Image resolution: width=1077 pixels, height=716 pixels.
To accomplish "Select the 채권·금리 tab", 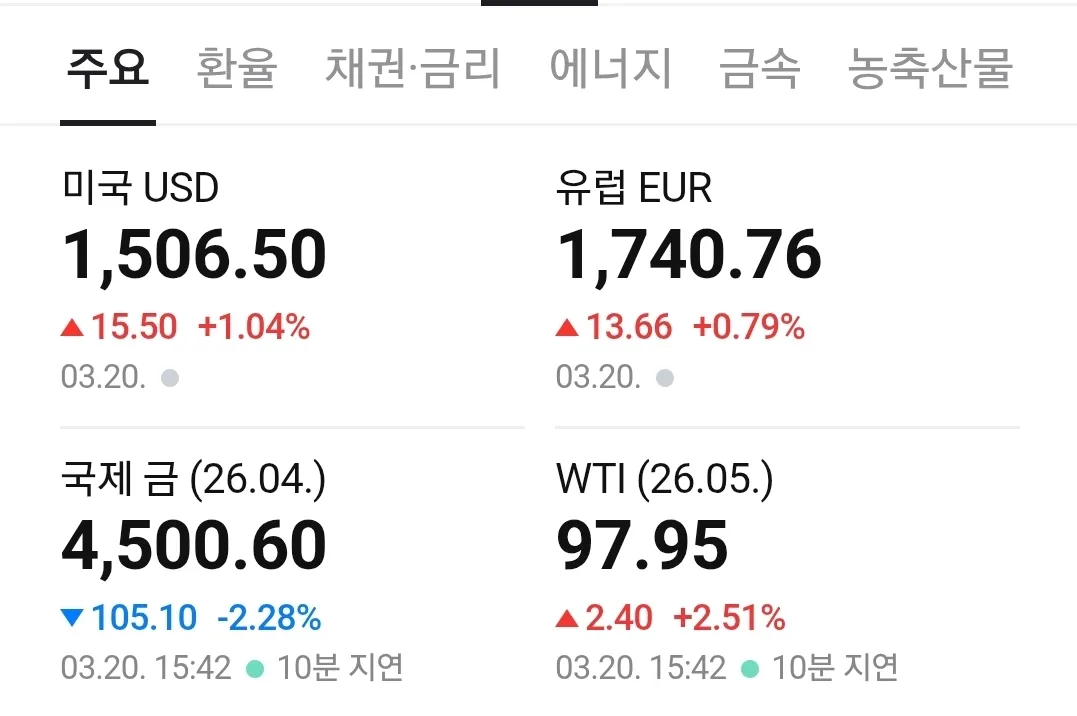I will [412, 69].
